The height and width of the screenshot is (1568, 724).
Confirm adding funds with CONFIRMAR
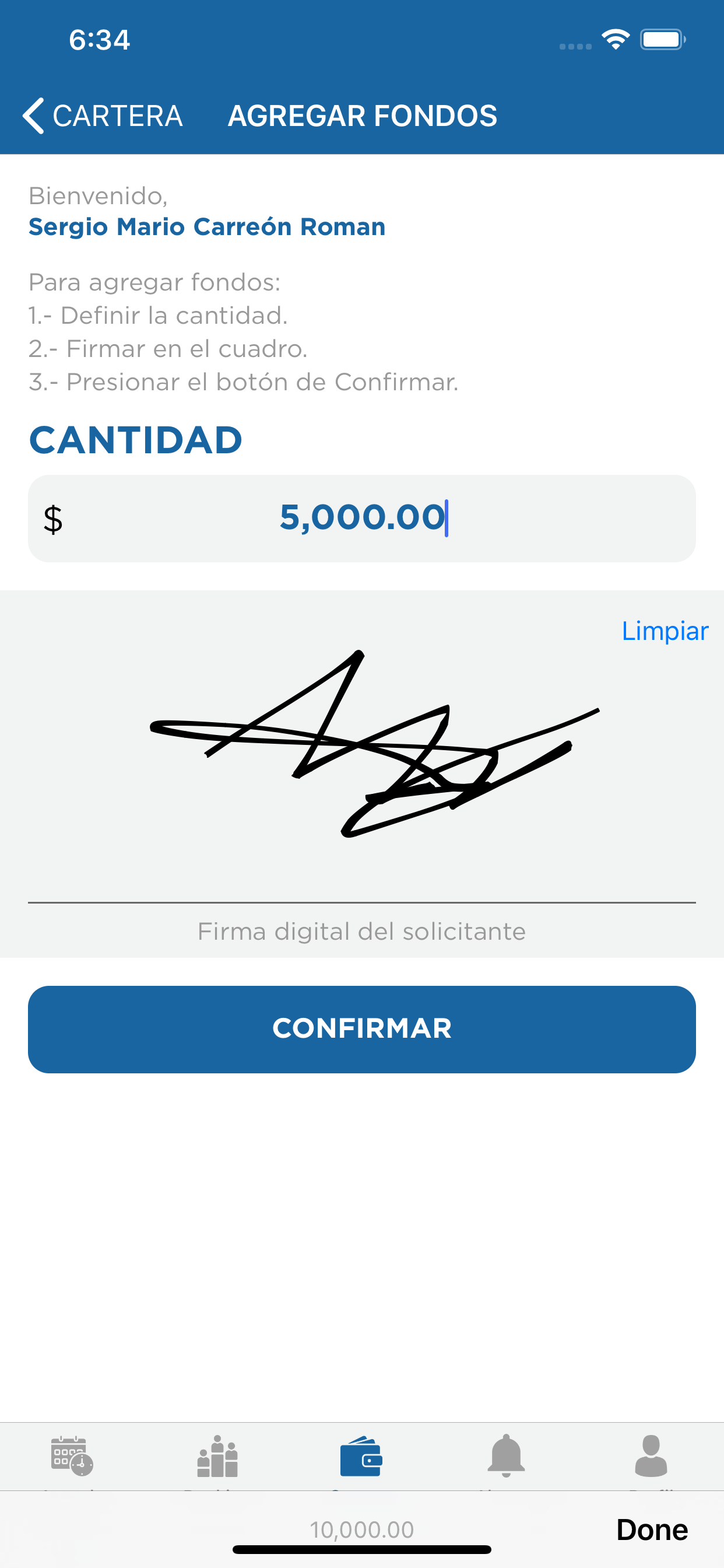pyautogui.click(x=362, y=1030)
